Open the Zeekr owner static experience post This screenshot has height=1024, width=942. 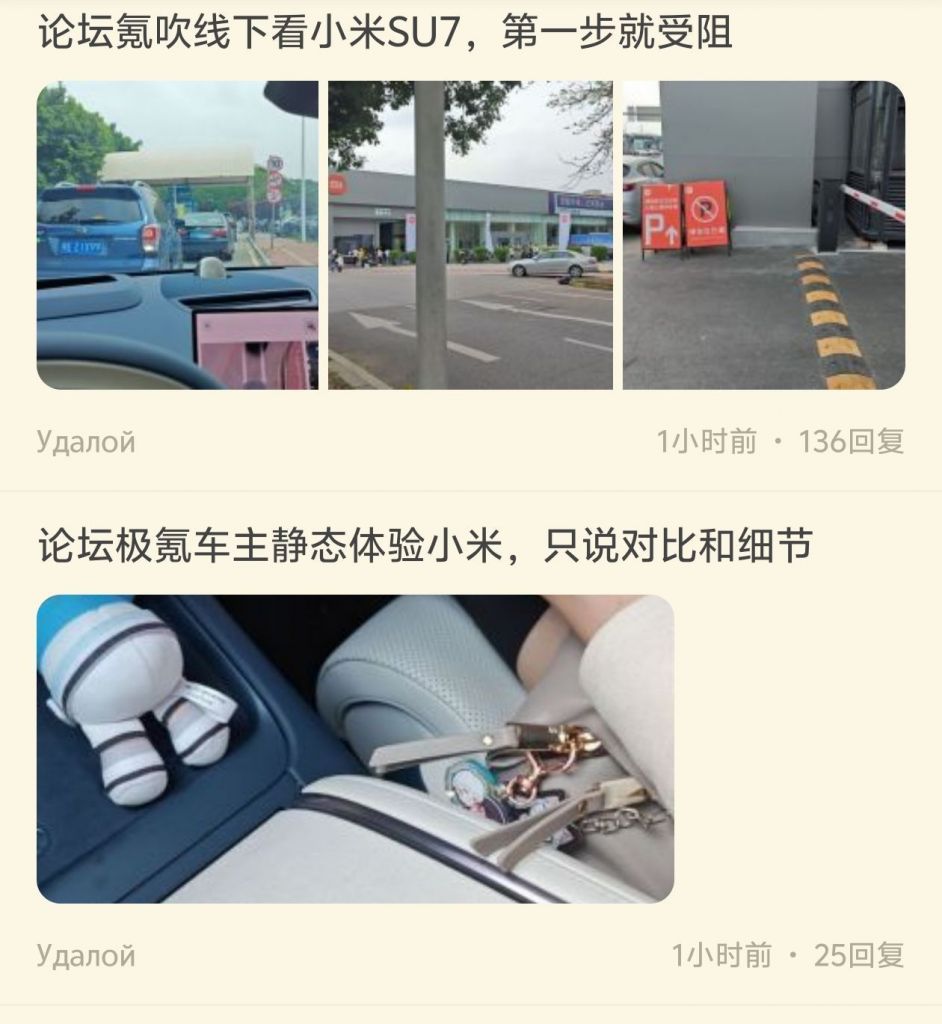pyautogui.click(x=425, y=547)
